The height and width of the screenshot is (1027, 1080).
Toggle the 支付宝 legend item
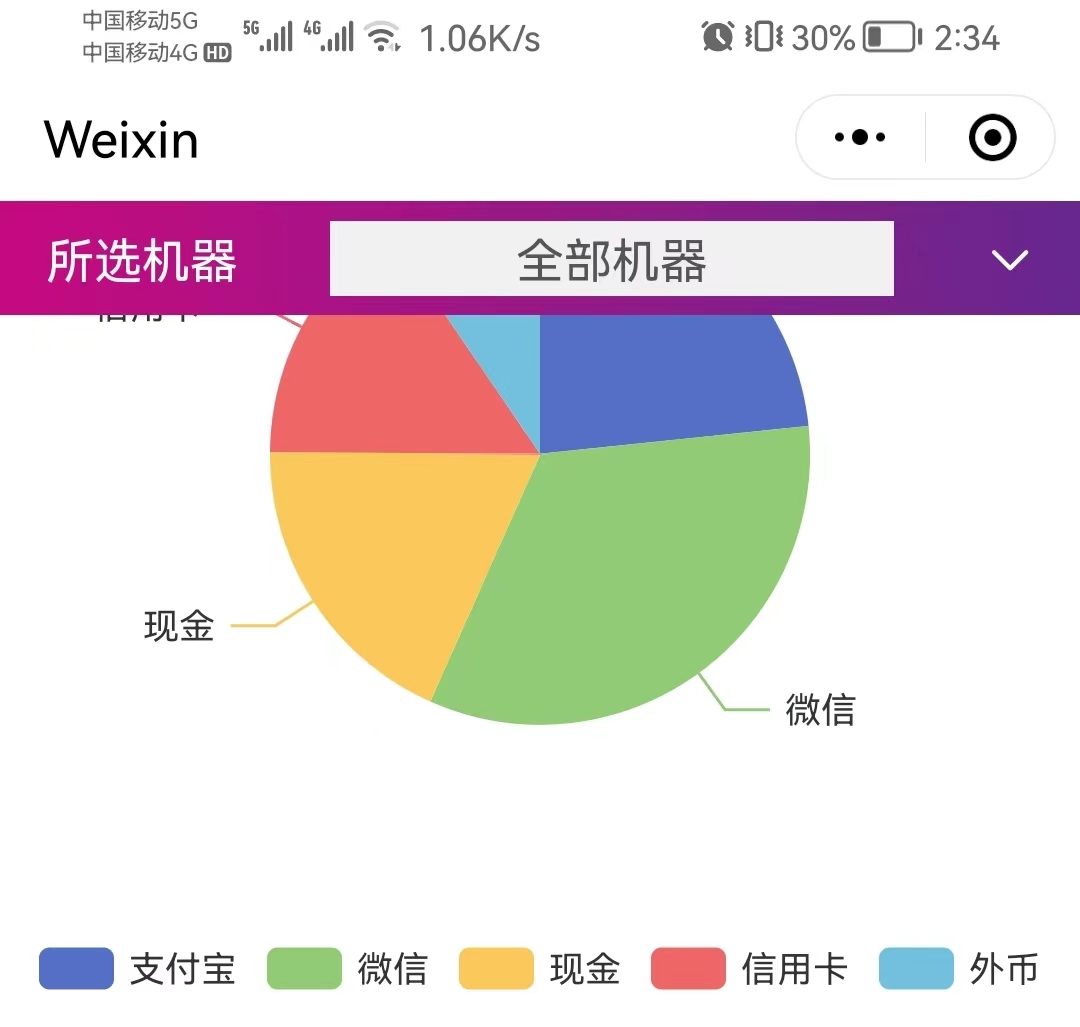(138, 968)
